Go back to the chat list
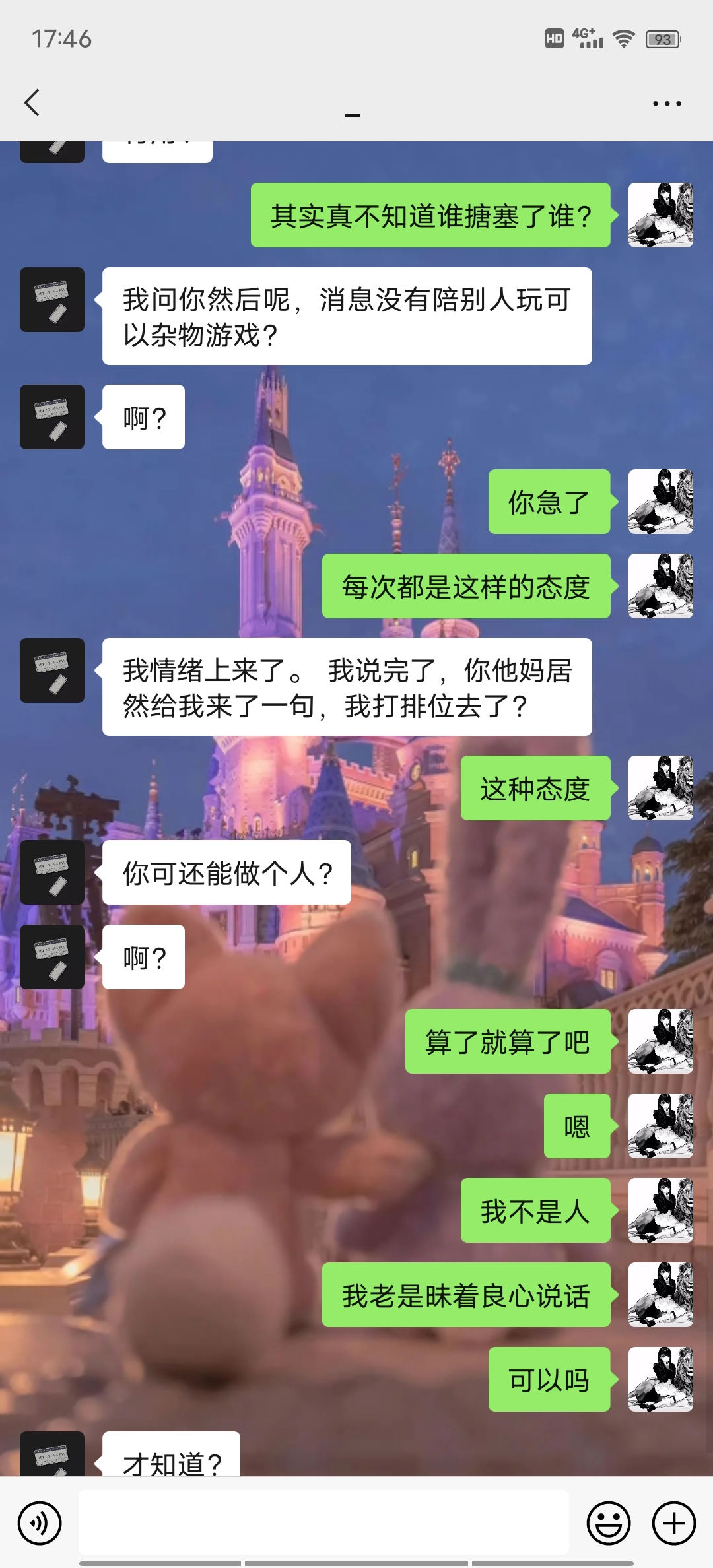 pos(32,103)
